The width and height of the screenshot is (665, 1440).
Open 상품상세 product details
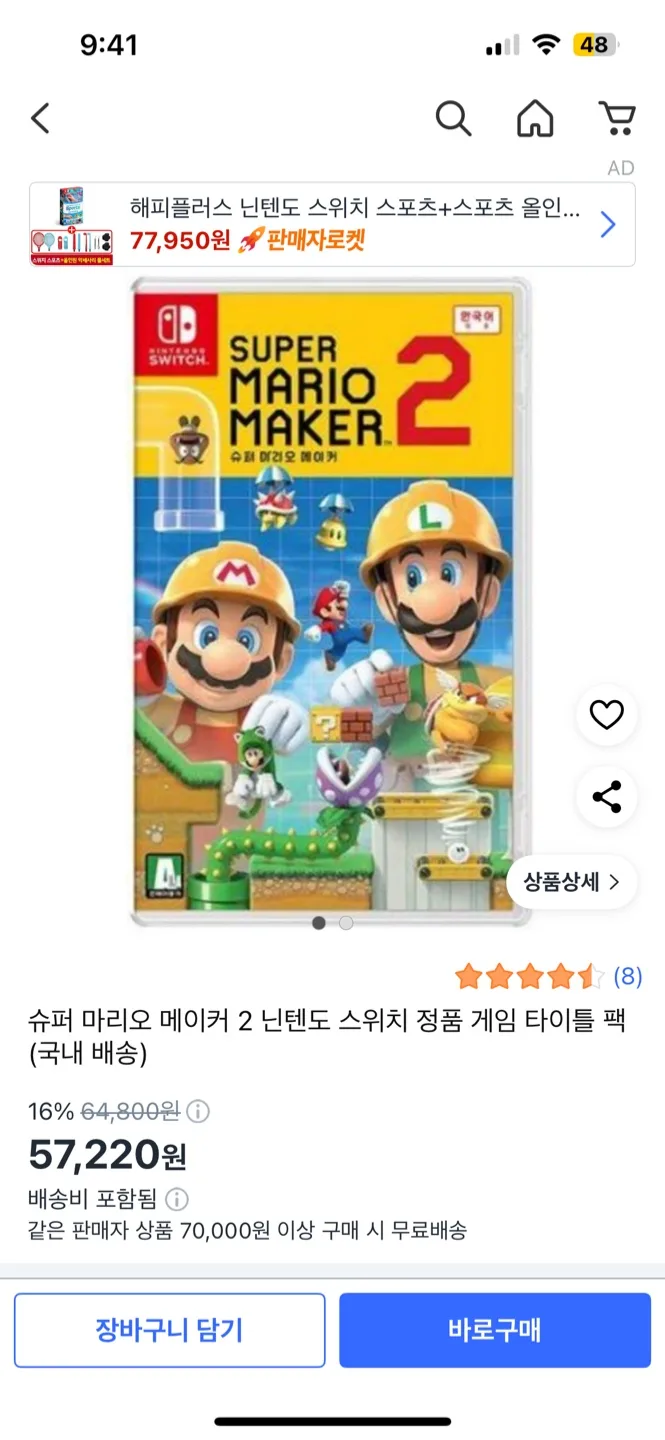pos(571,882)
